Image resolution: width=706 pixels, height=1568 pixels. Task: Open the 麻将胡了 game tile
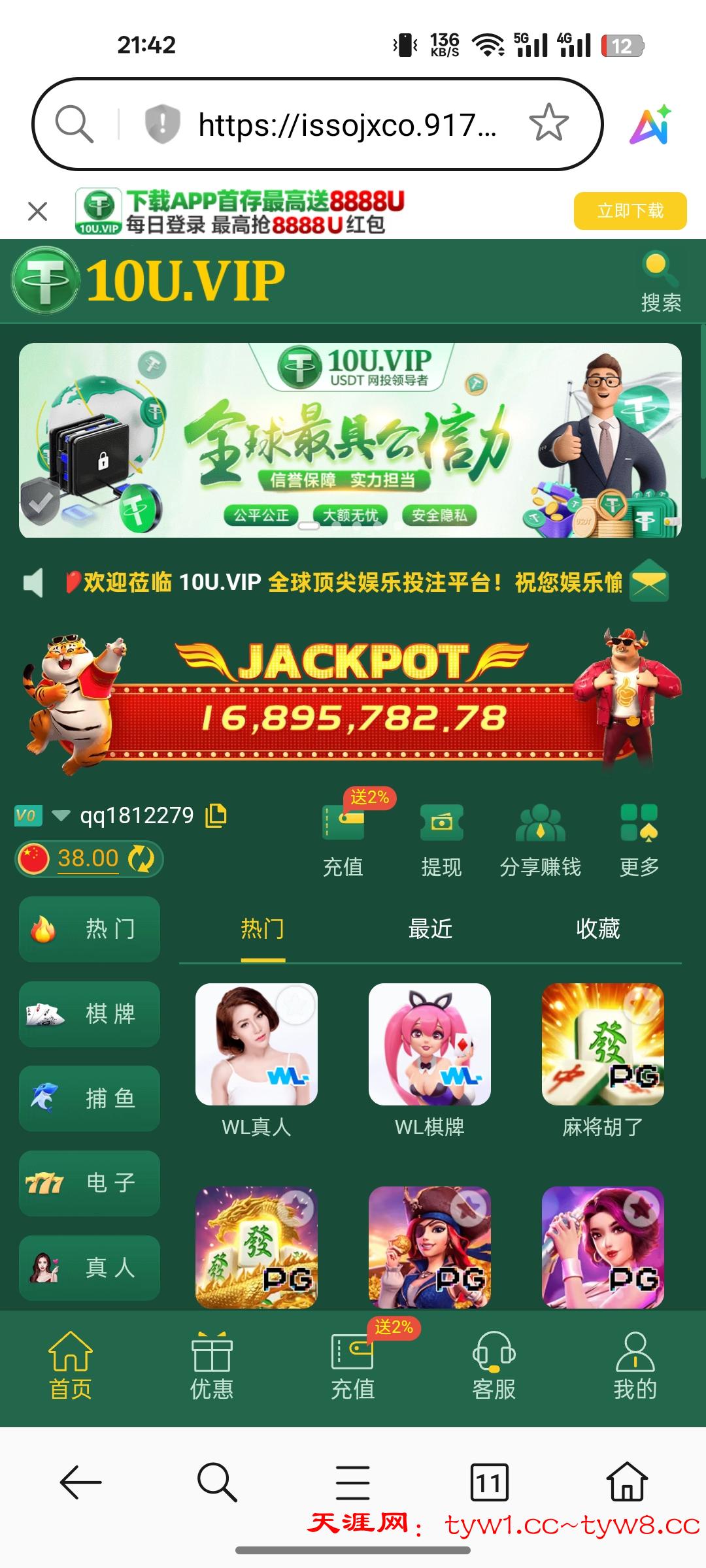coord(603,1044)
